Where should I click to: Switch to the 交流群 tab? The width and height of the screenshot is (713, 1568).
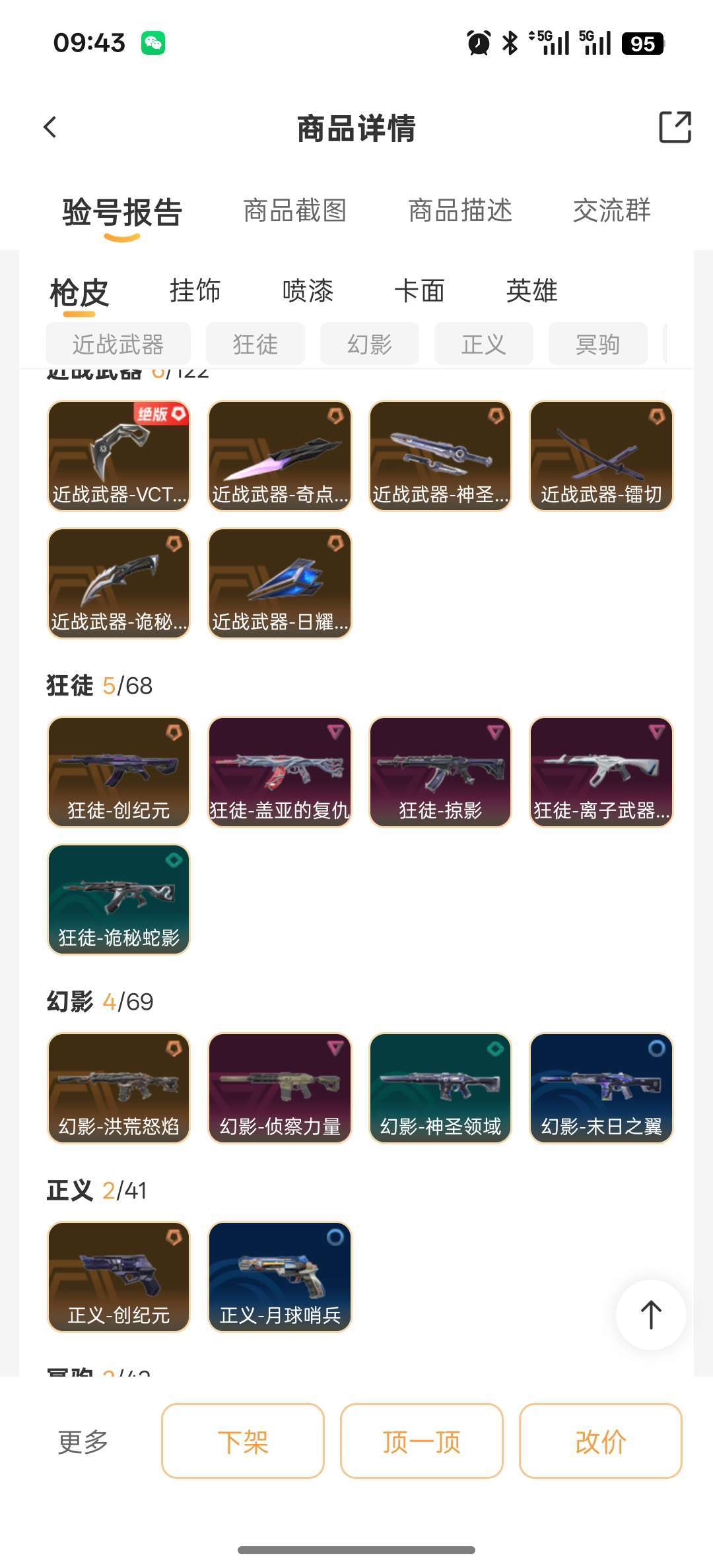(612, 211)
